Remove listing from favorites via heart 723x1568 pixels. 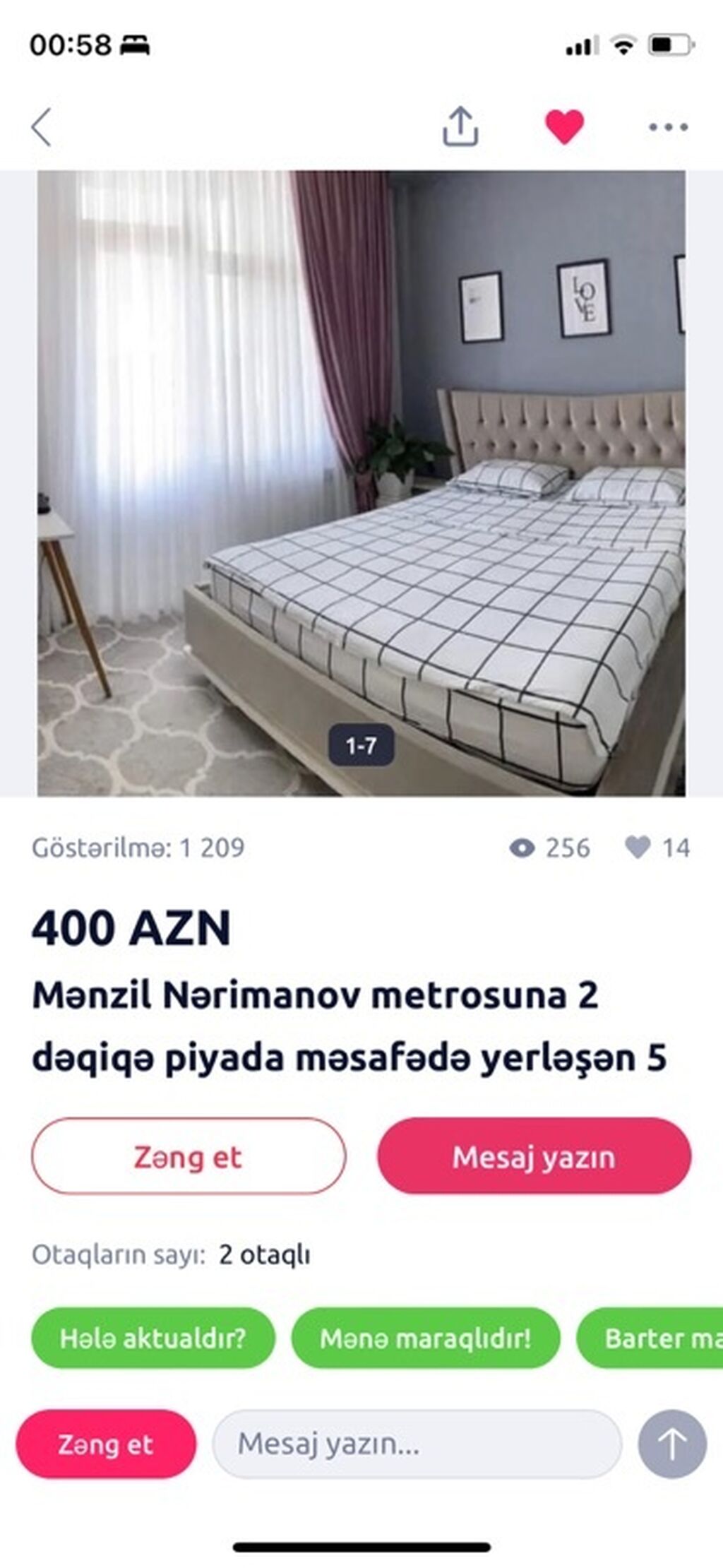point(564,127)
